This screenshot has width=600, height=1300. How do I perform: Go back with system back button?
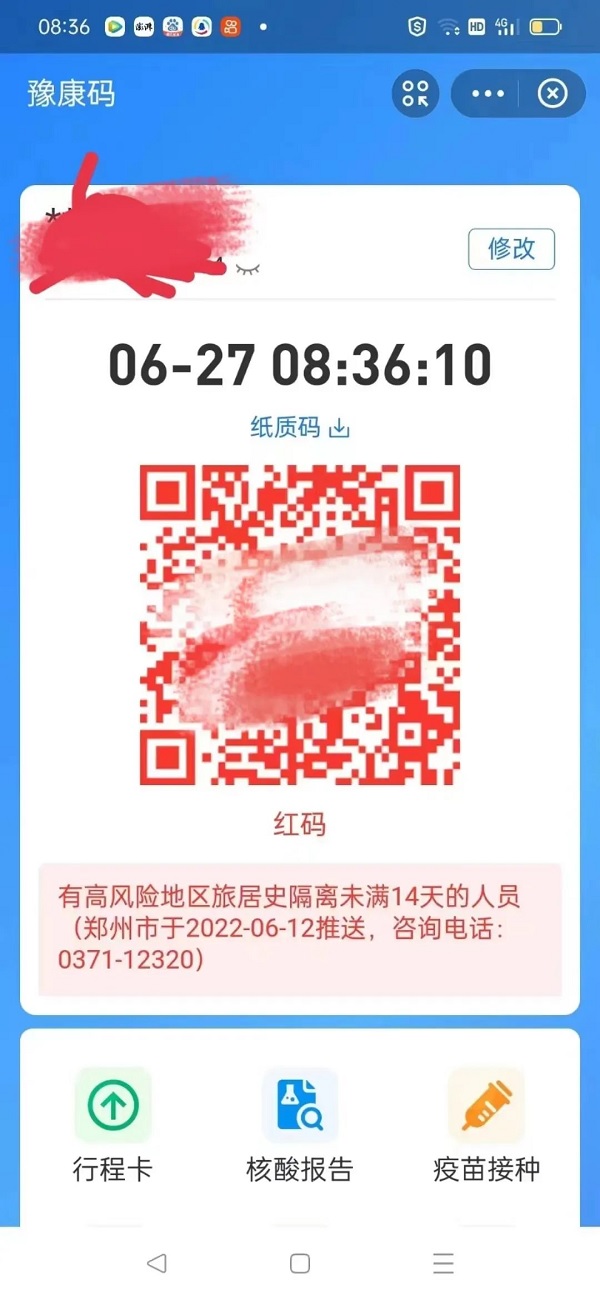click(x=156, y=1263)
